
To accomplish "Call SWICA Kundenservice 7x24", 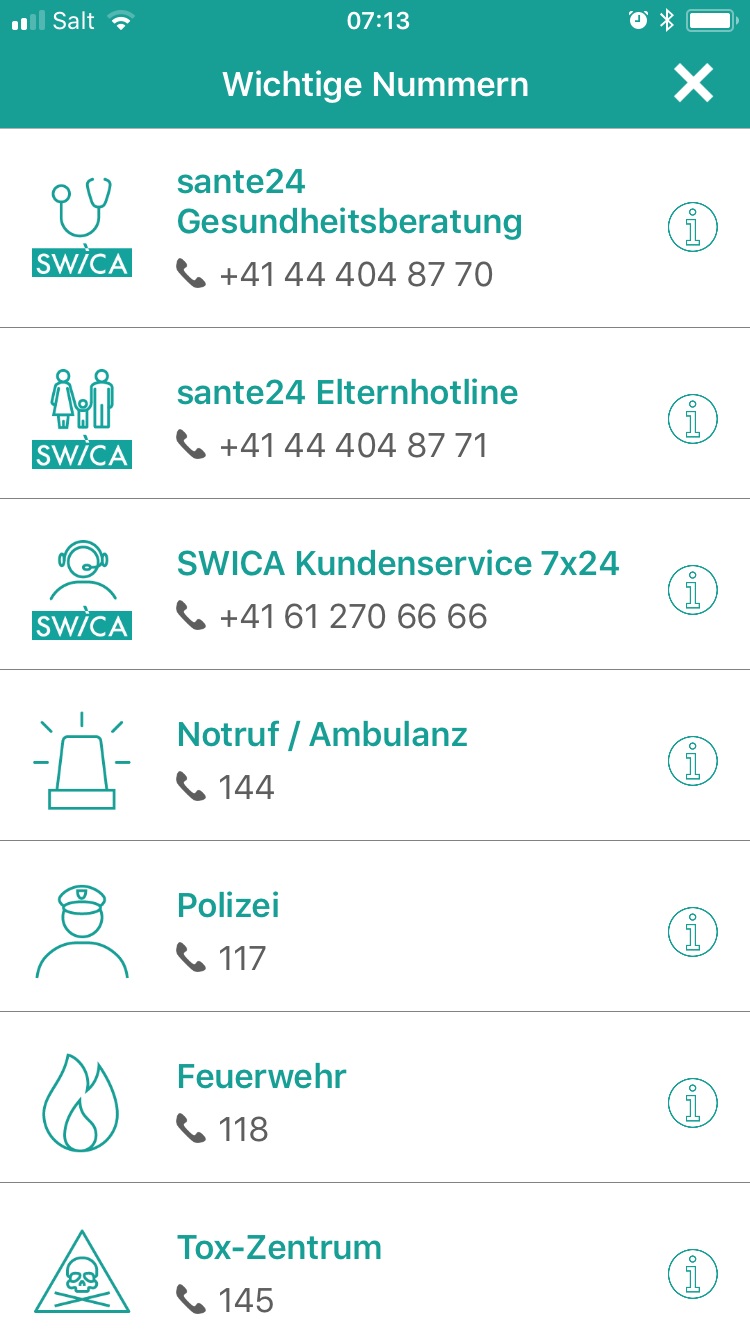I will (x=332, y=616).
